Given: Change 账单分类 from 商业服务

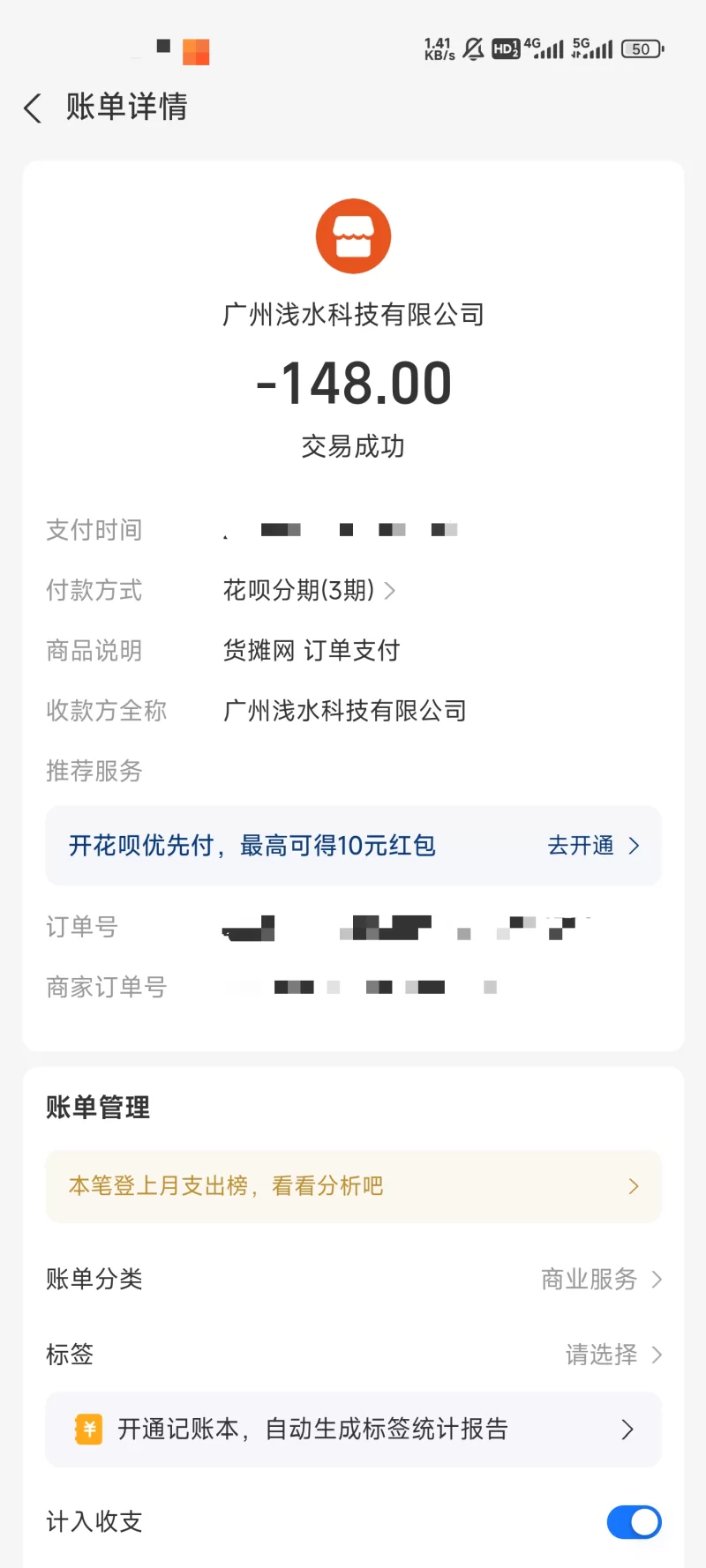Looking at the screenshot, I should coord(600,1279).
